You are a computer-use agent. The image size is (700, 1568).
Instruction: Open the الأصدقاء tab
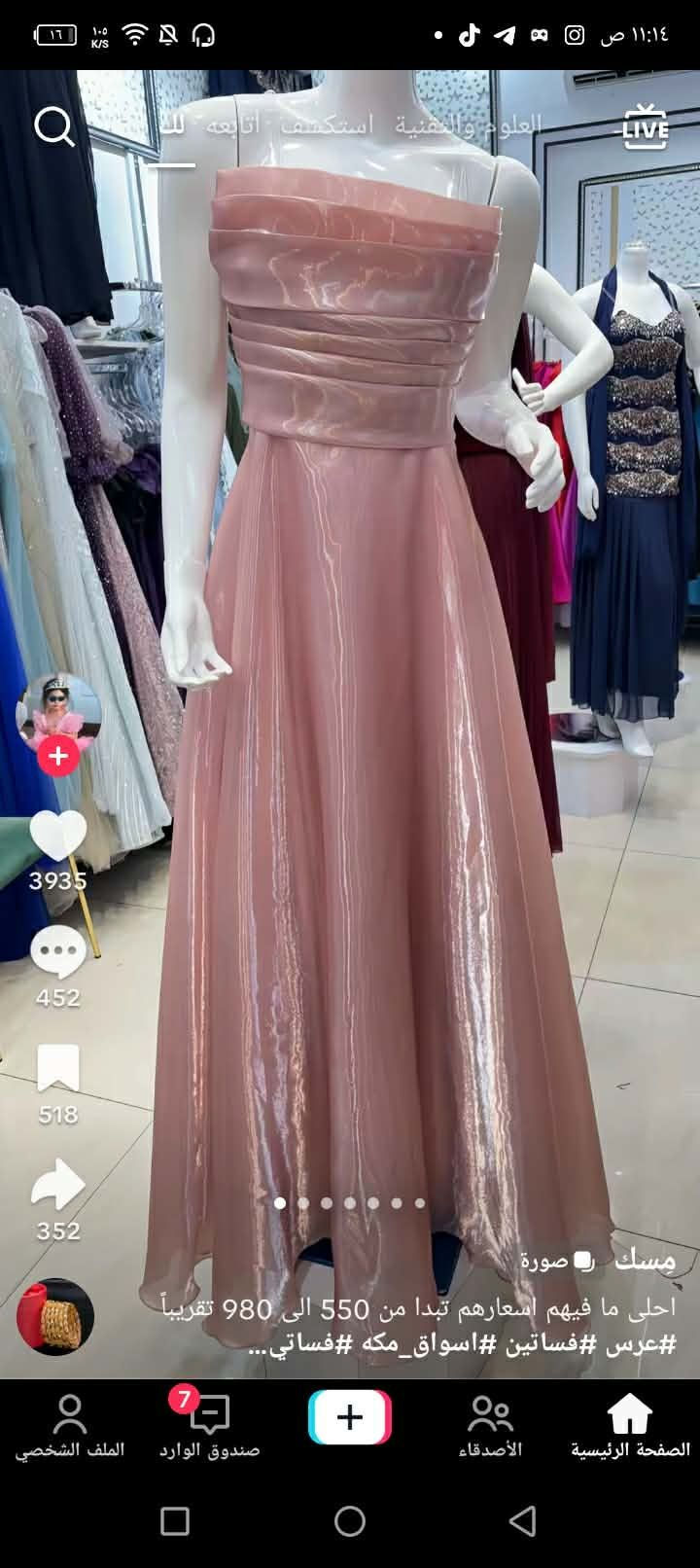click(x=490, y=1425)
